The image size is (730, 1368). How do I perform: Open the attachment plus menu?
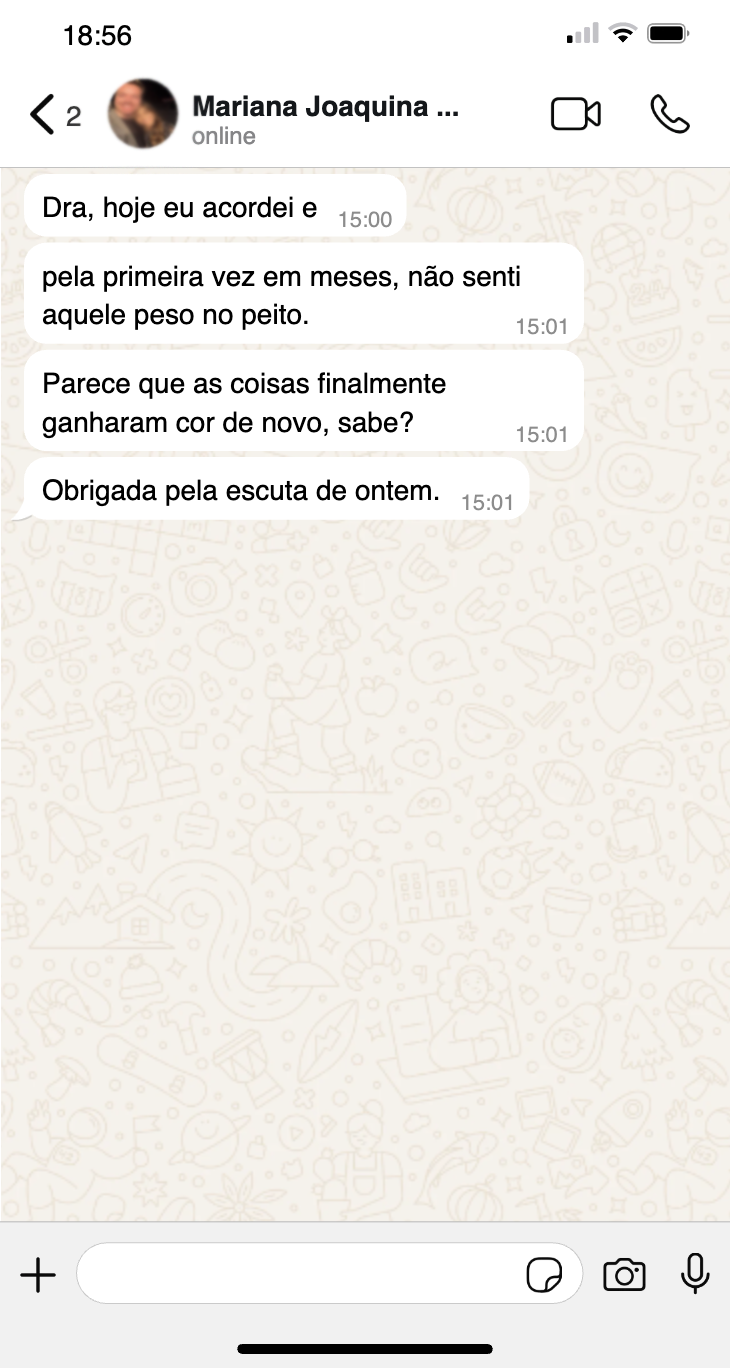click(38, 1275)
